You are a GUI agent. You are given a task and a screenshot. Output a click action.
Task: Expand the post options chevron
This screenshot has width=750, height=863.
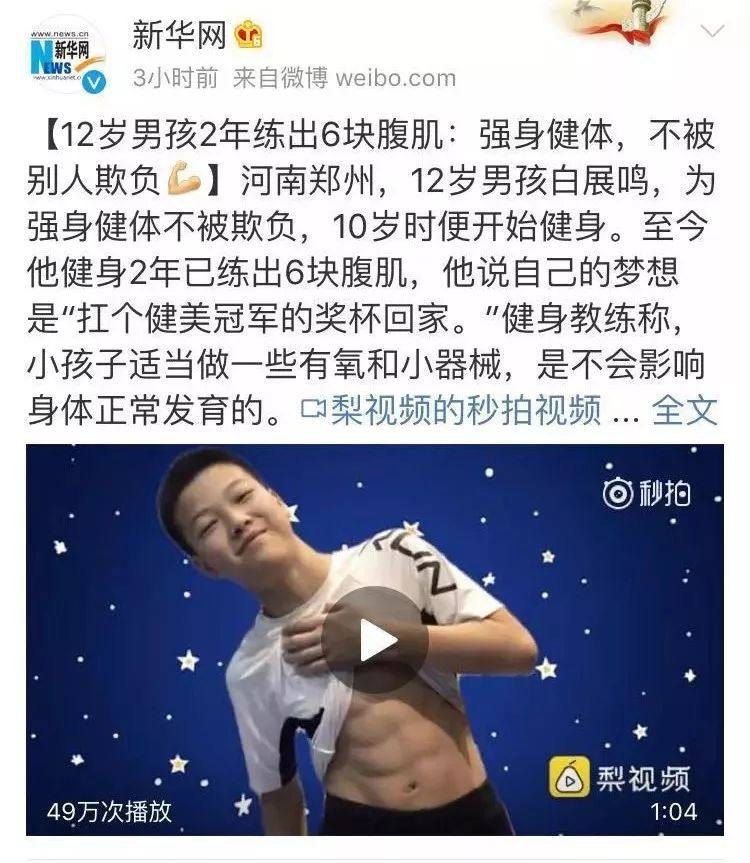pyautogui.click(x=711, y=32)
